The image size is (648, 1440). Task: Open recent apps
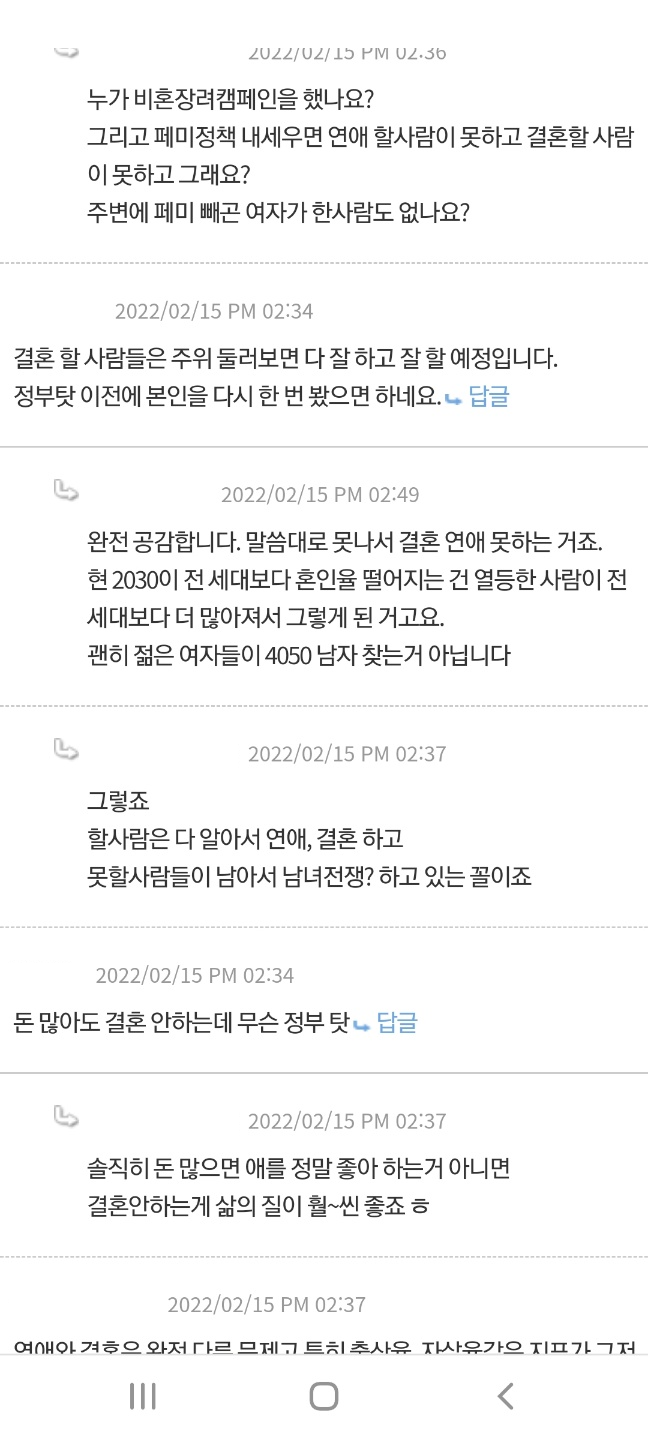click(x=143, y=1396)
